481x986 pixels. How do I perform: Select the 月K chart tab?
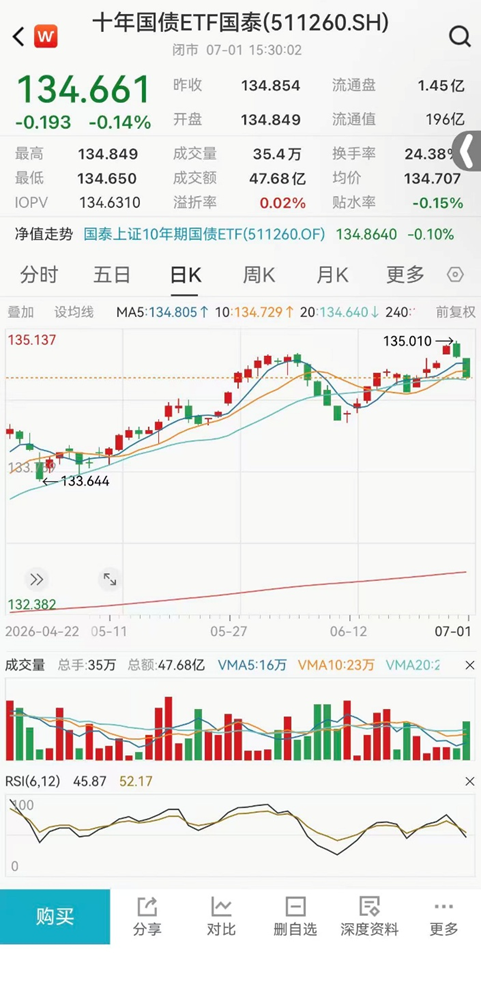point(332,275)
